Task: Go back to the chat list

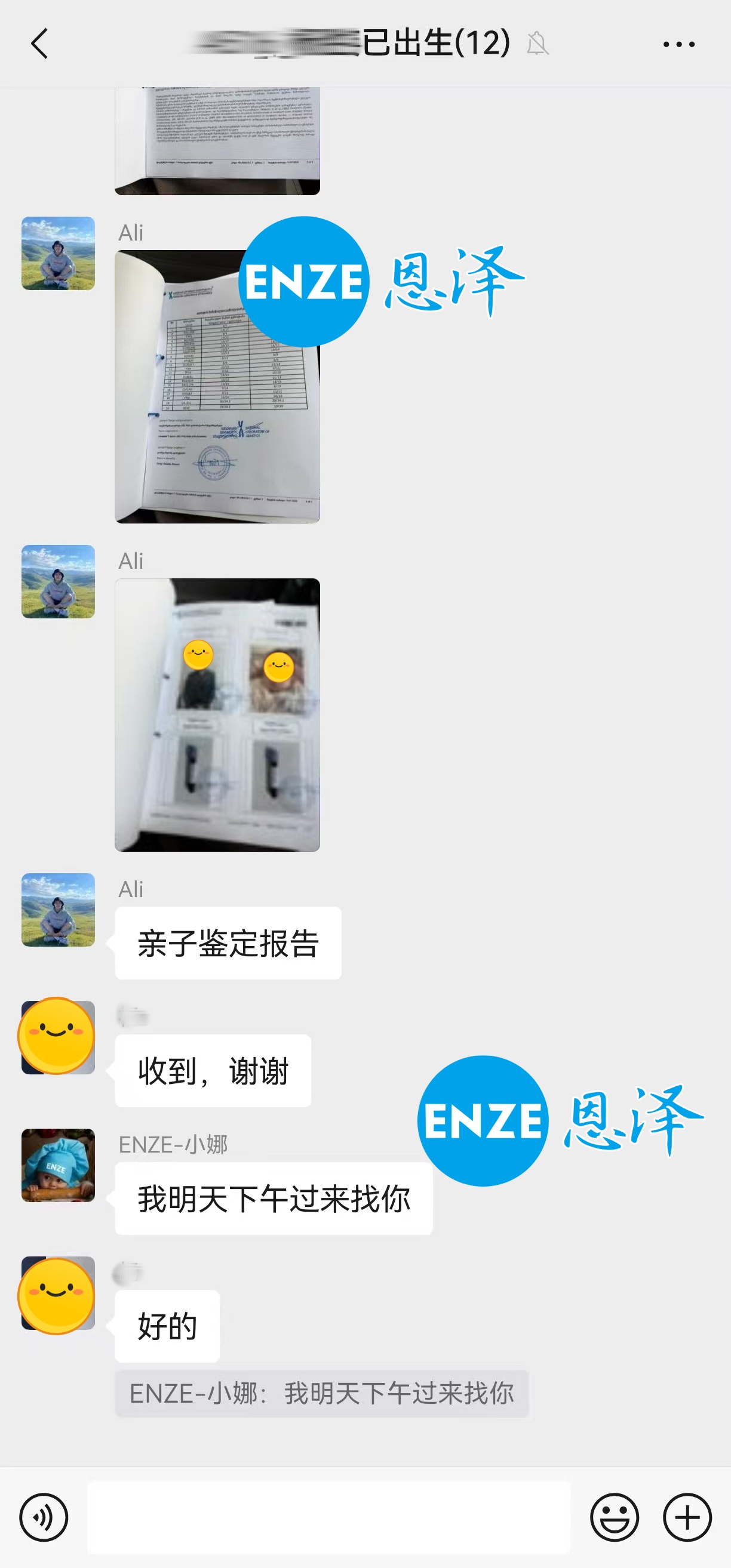Action: pos(39,44)
